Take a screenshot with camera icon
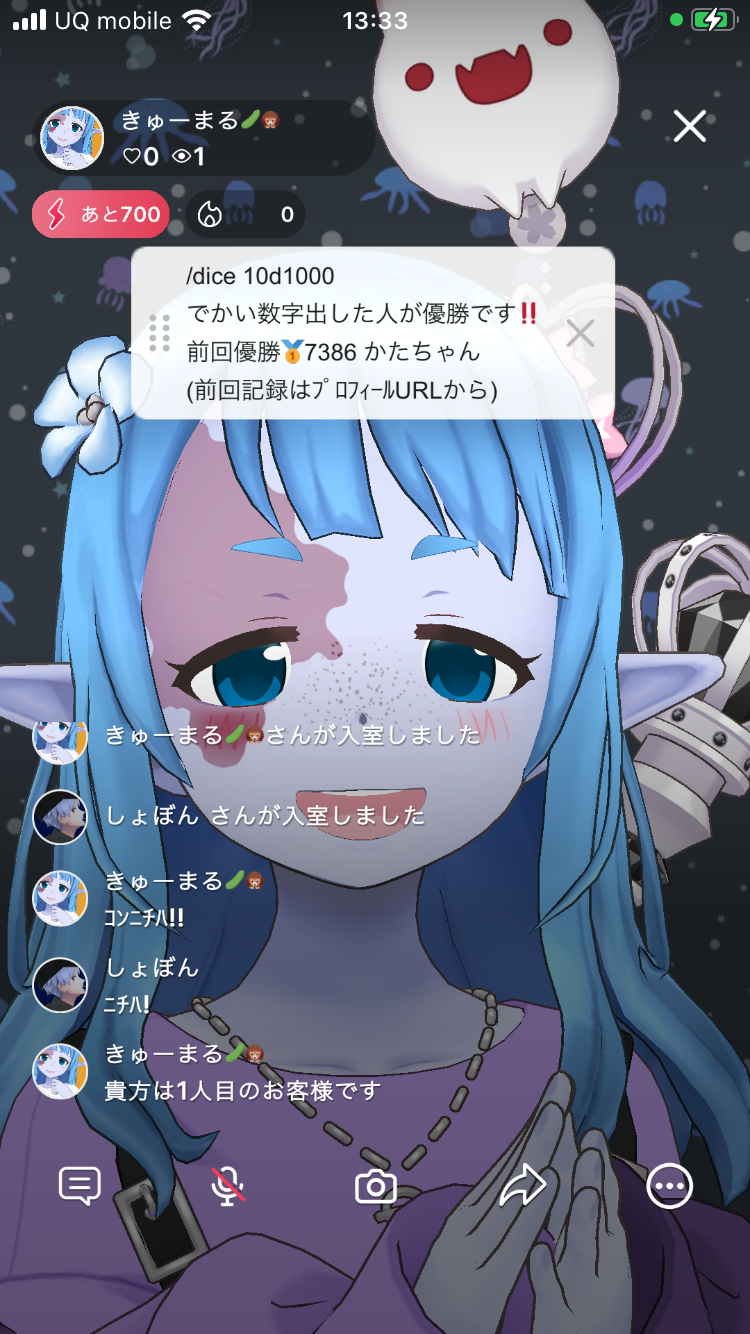This screenshot has width=750, height=1334. [x=376, y=1186]
